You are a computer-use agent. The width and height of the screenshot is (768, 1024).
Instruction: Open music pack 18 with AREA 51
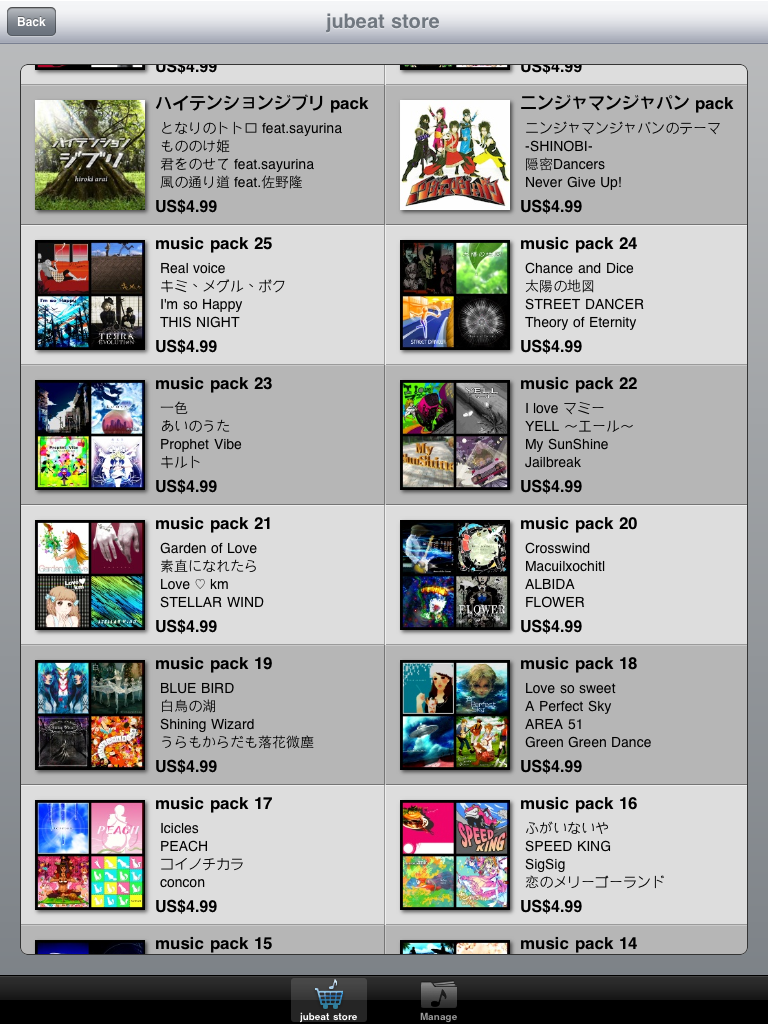(566, 715)
